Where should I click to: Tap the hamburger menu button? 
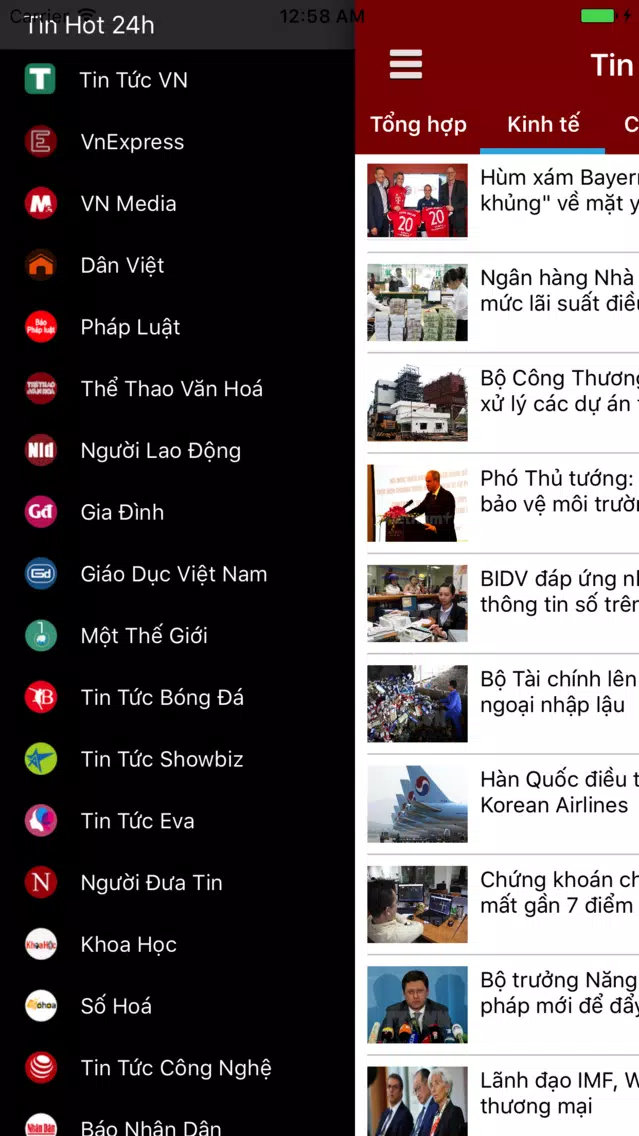[406, 64]
